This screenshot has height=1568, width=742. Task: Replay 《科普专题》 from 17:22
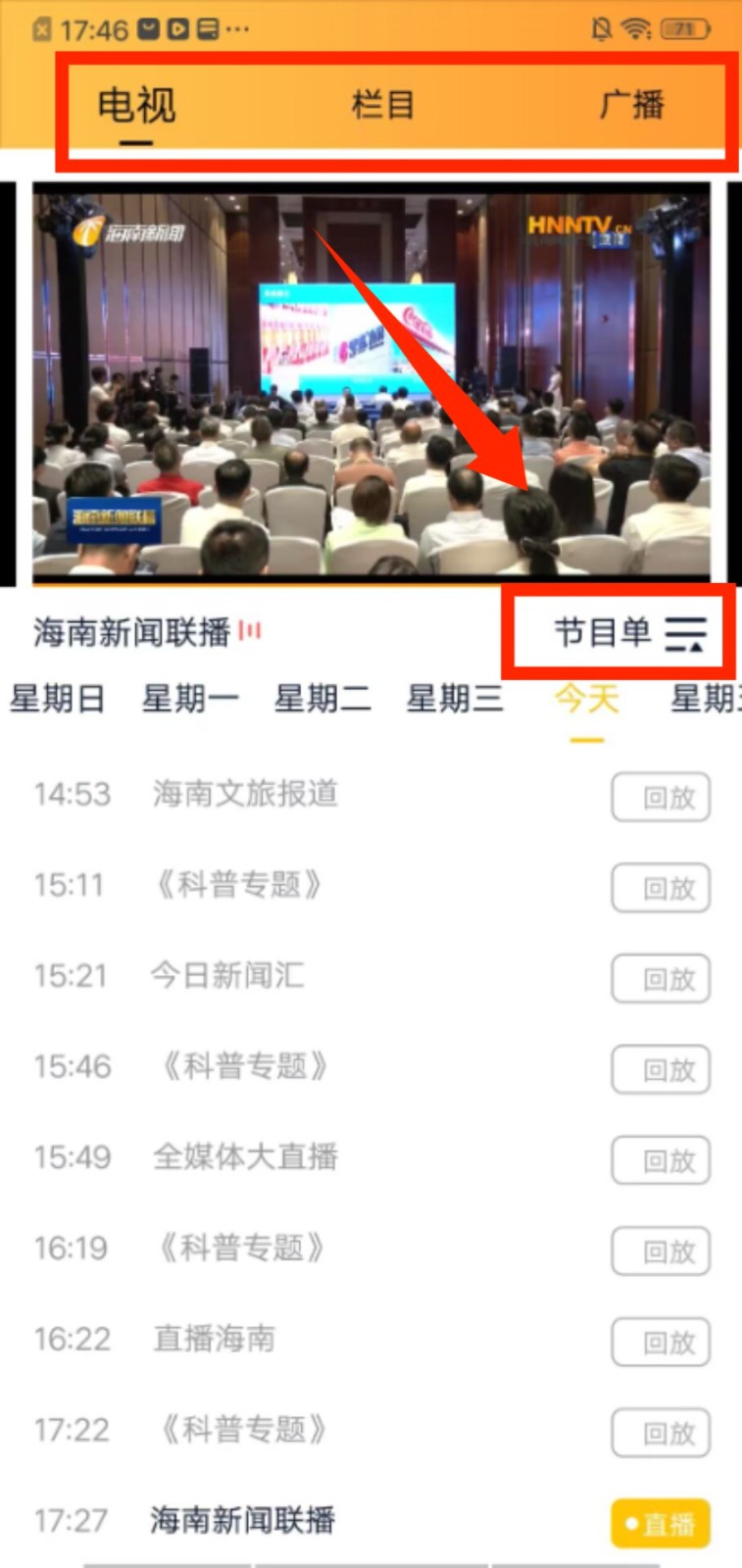(x=661, y=1433)
